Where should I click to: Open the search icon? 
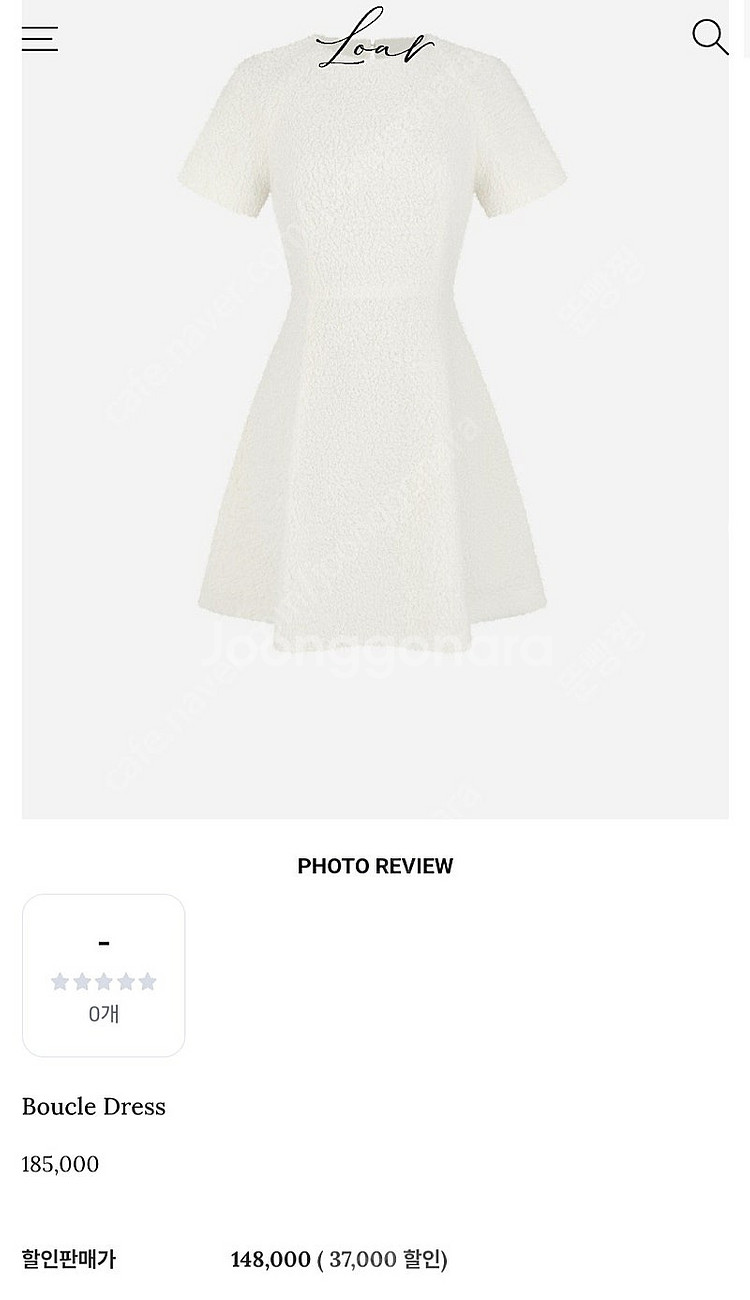tap(710, 37)
